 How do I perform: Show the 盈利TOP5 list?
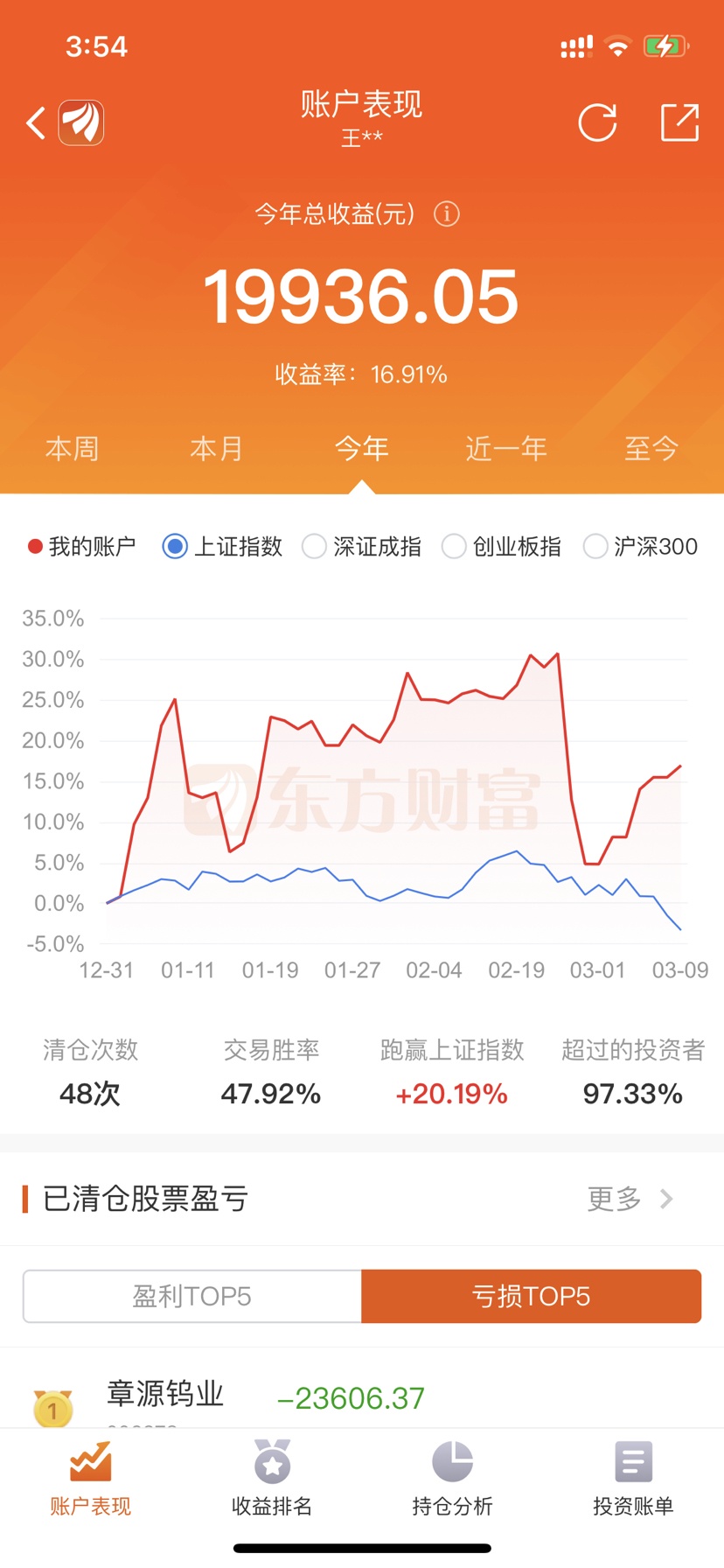(192, 1296)
